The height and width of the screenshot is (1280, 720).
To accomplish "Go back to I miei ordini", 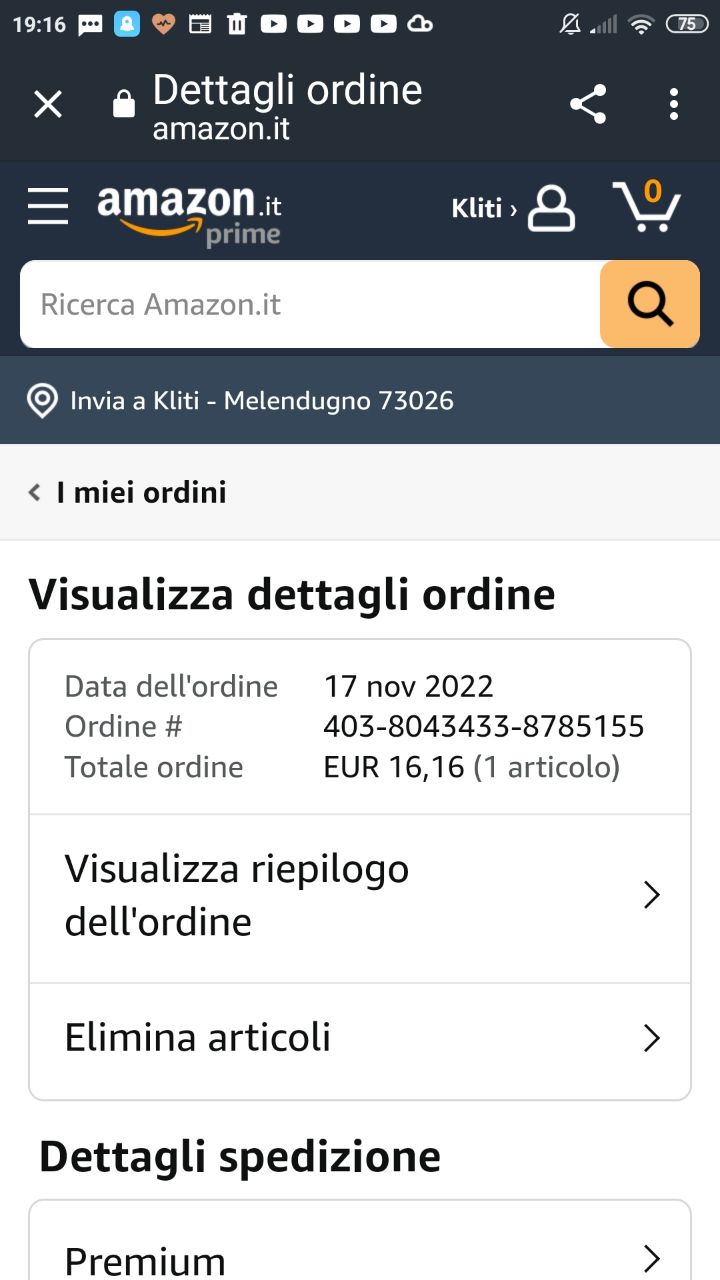I will (x=128, y=492).
